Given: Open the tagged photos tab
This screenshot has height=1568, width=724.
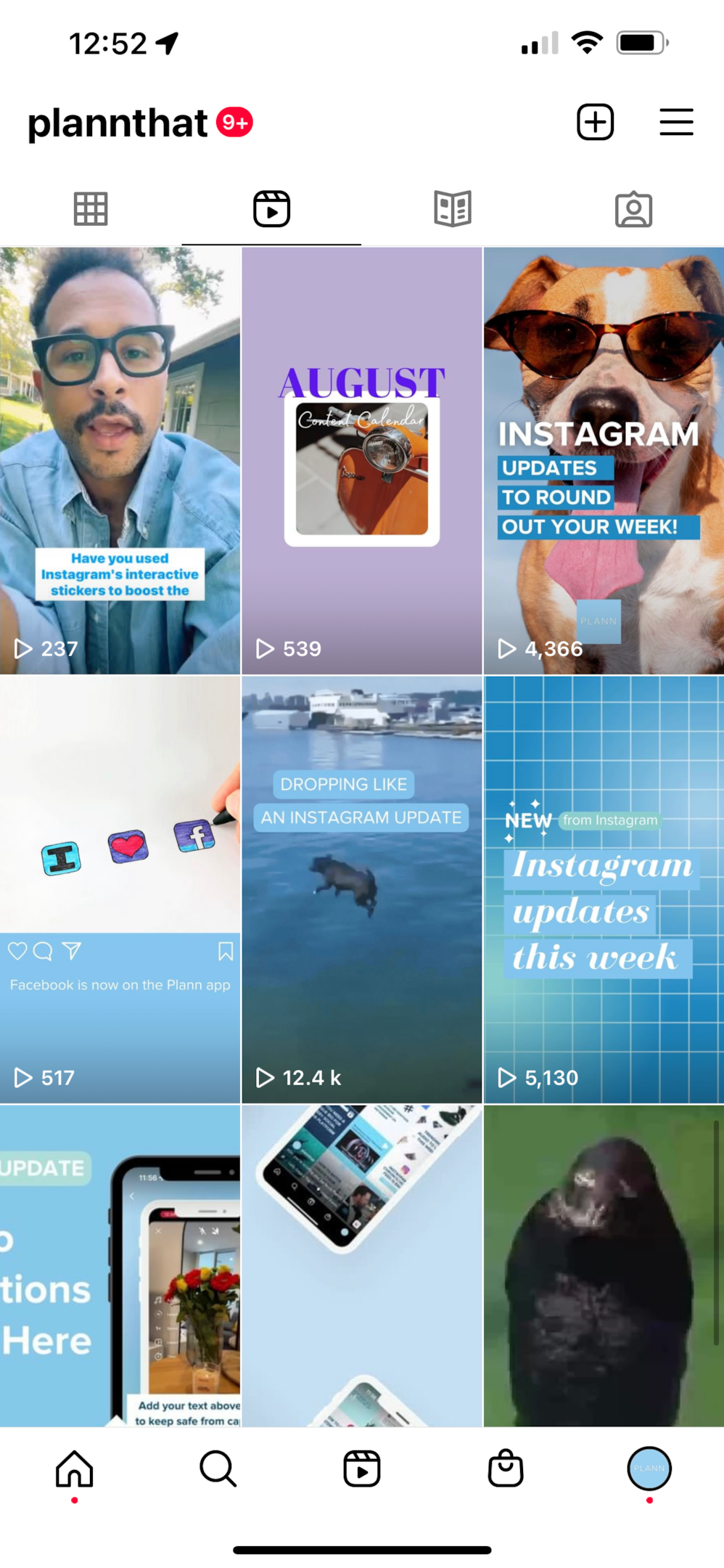Looking at the screenshot, I should pos(633,209).
